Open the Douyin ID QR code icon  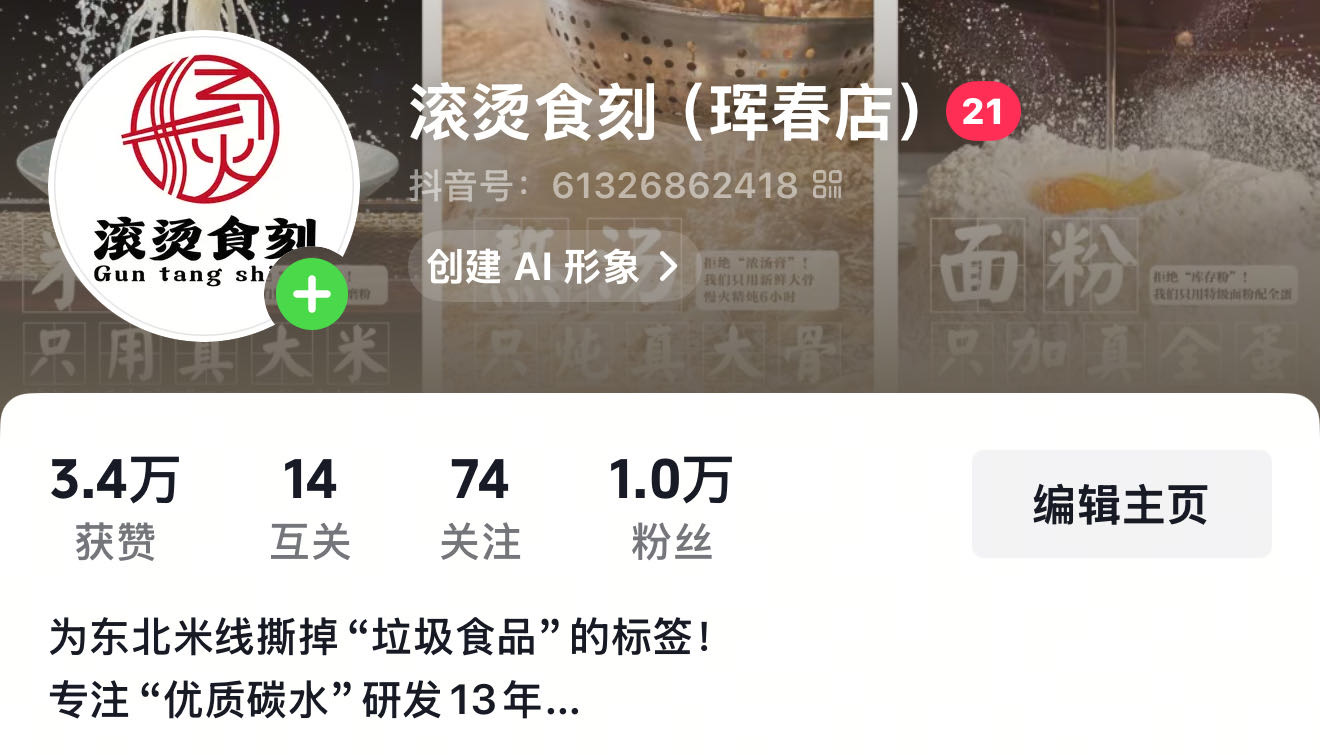point(827,185)
